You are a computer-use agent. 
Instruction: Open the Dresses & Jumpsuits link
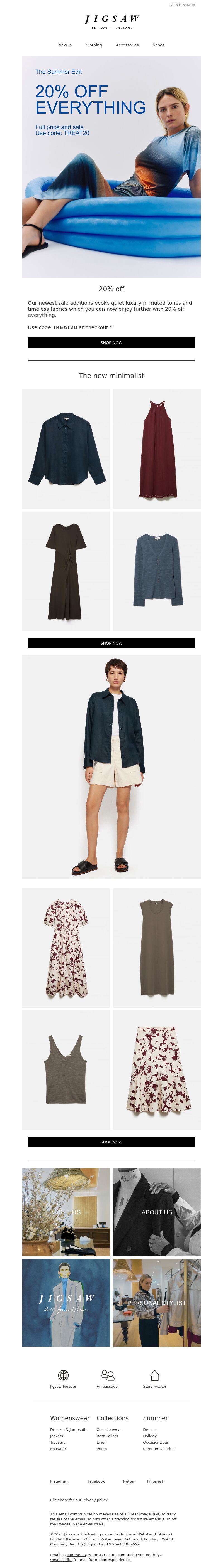click(x=68, y=1429)
